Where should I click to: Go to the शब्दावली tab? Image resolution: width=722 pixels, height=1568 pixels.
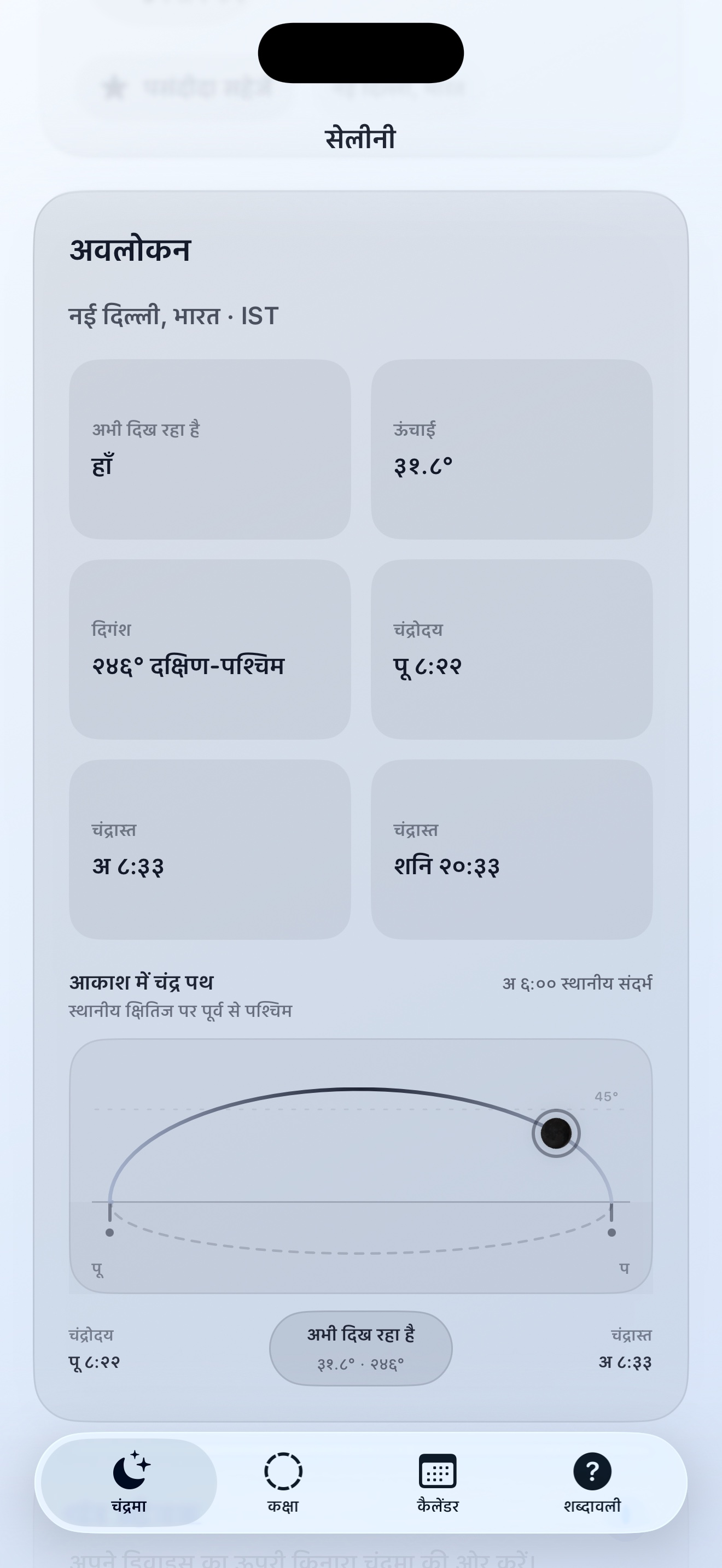[x=592, y=1483]
